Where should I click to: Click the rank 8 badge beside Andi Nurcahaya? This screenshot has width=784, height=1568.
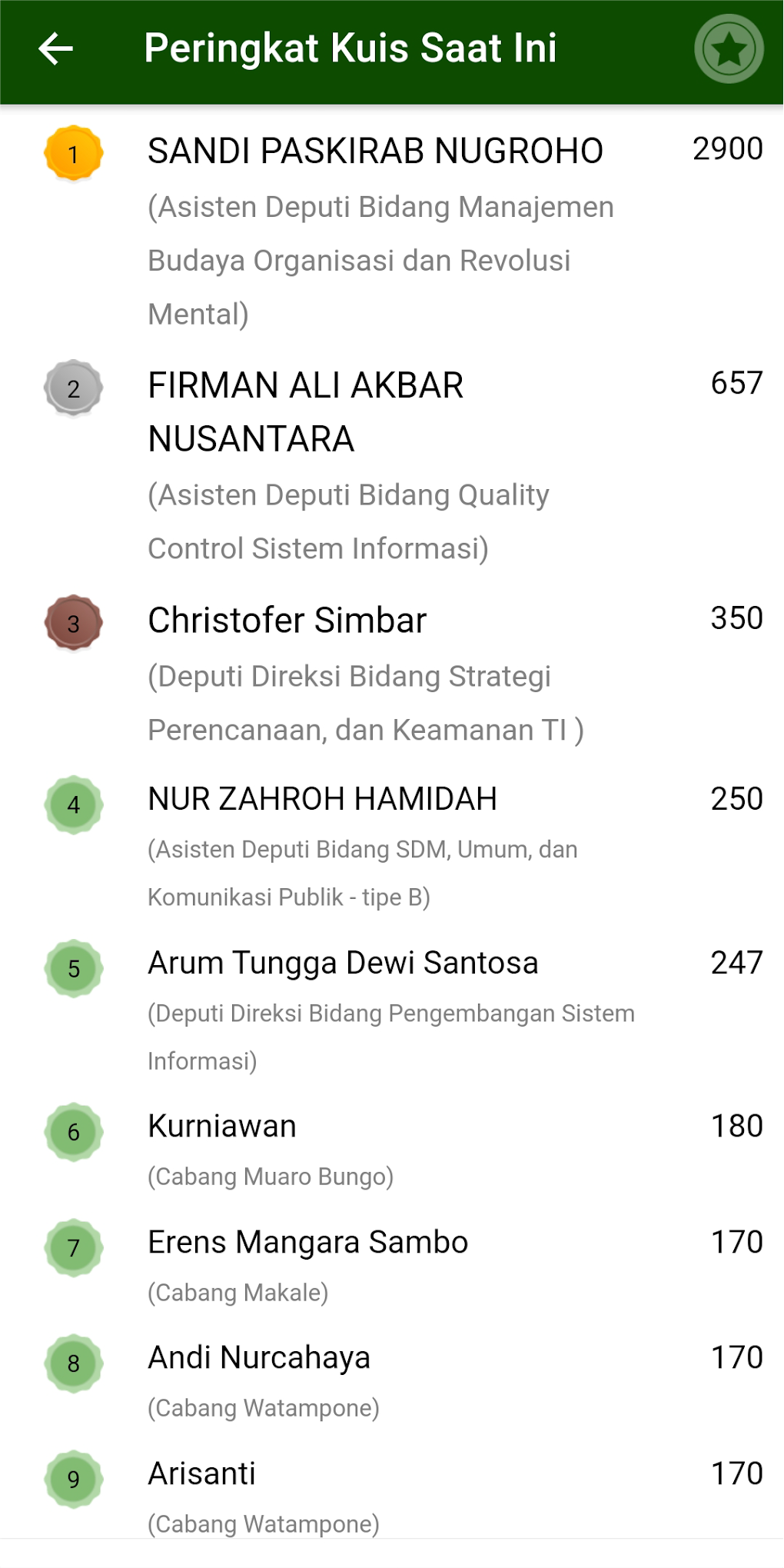[x=74, y=1363]
